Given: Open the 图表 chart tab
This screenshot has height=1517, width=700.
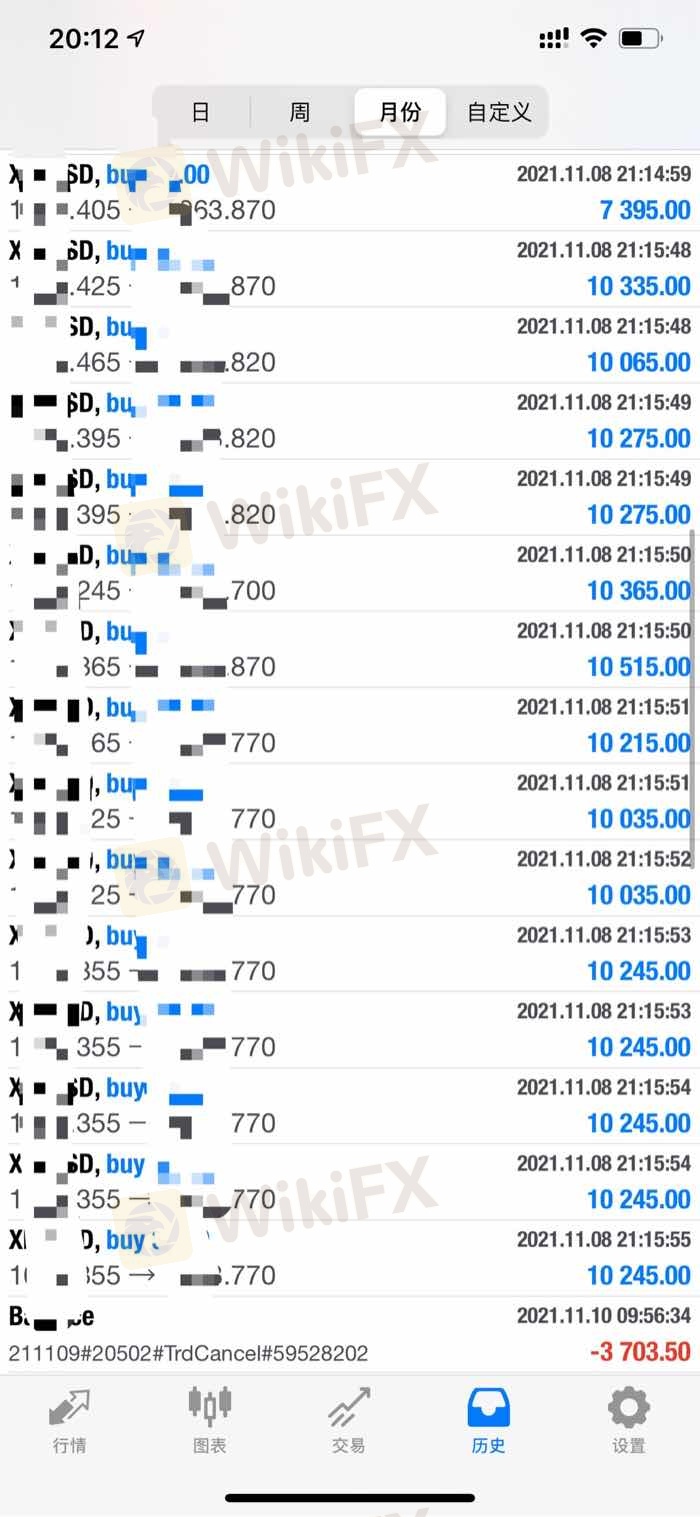Looking at the screenshot, I should [210, 1419].
